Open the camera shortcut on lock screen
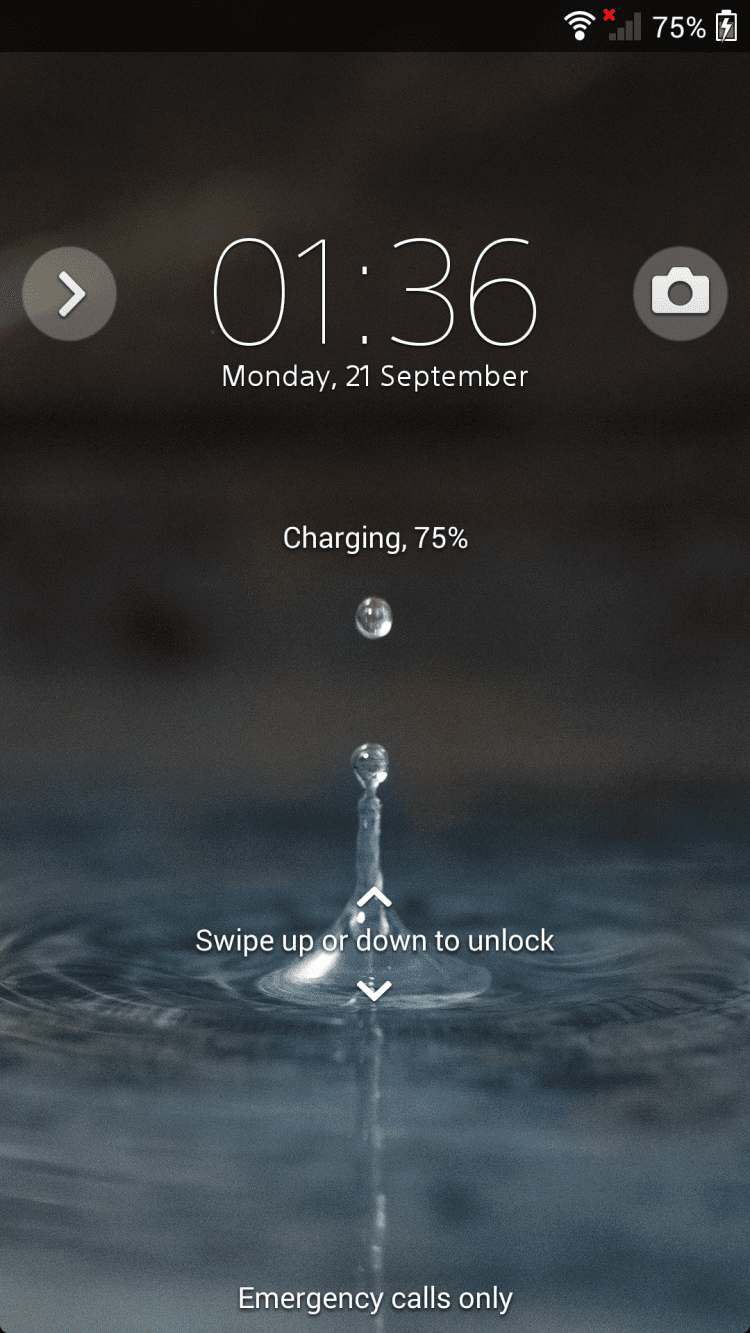Screen dimensions: 750x1333 point(680,293)
